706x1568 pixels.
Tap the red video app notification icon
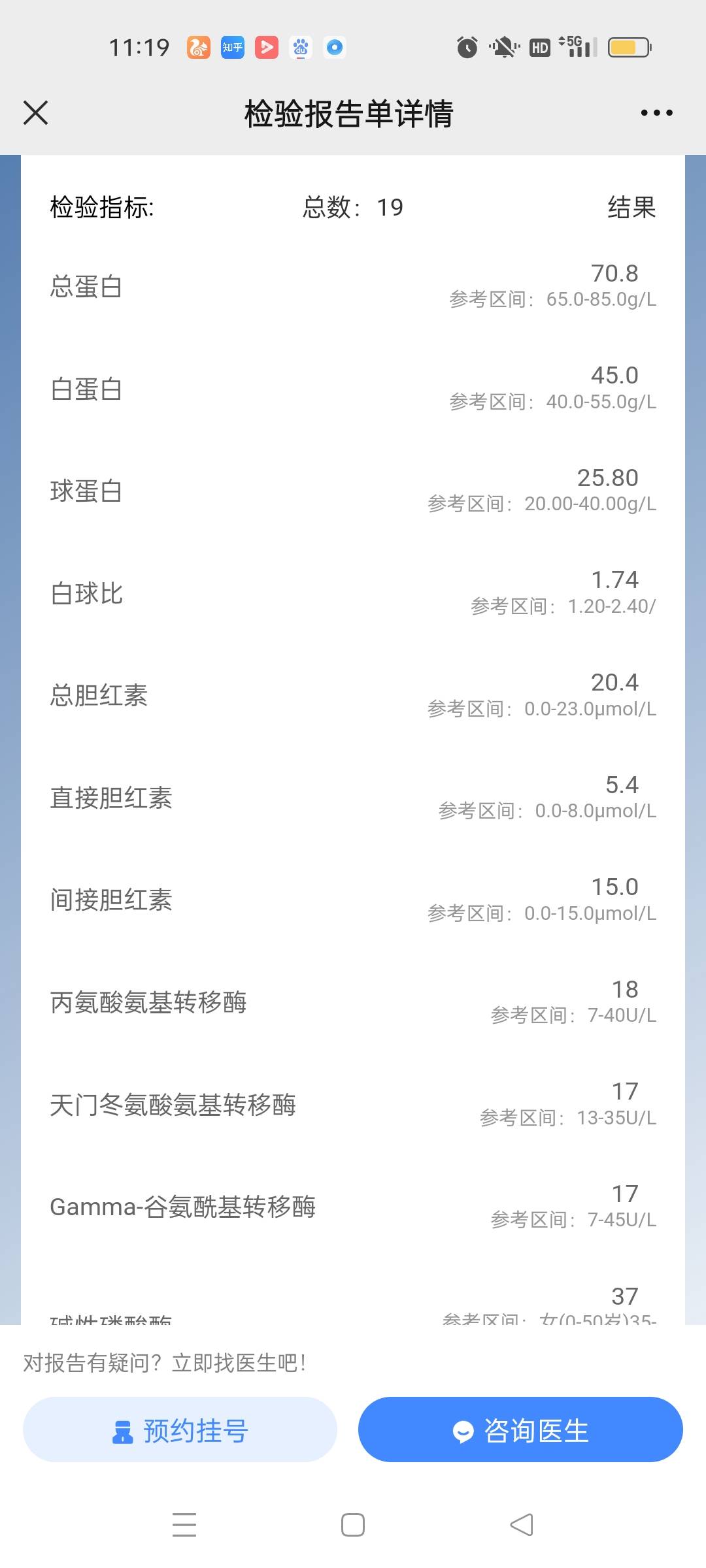[x=266, y=46]
